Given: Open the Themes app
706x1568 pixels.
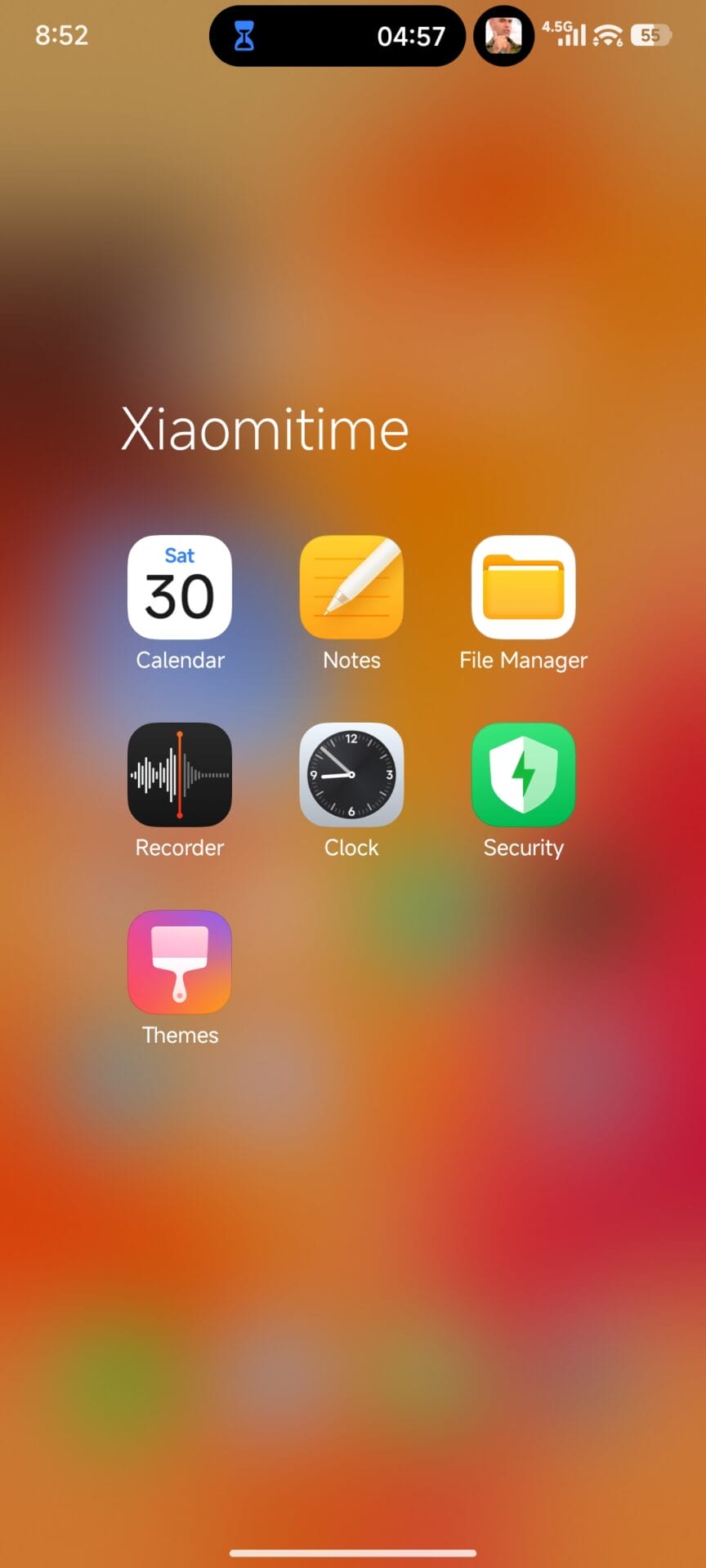Looking at the screenshot, I should 180,962.
